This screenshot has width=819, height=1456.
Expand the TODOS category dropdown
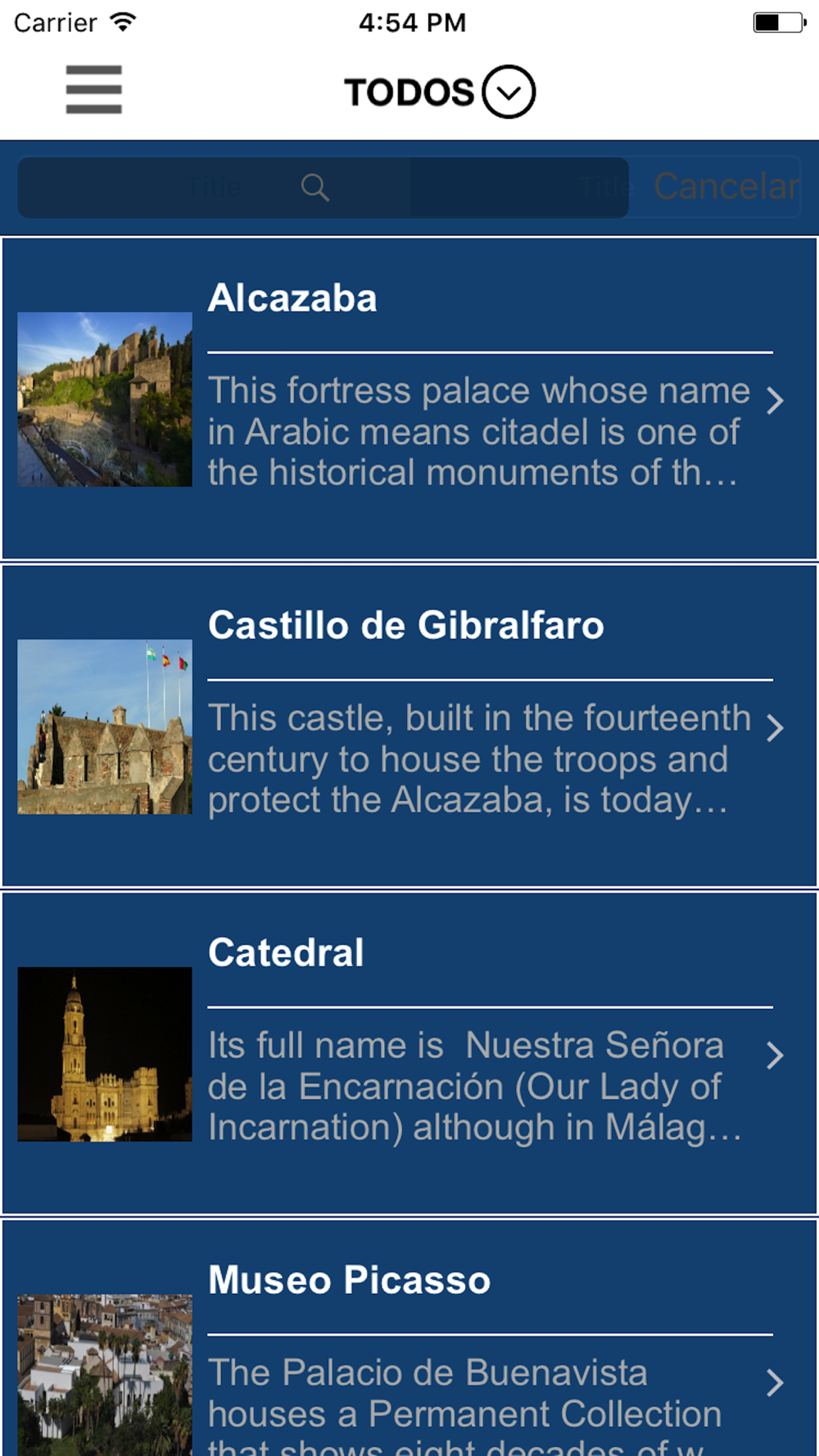(x=508, y=92)
